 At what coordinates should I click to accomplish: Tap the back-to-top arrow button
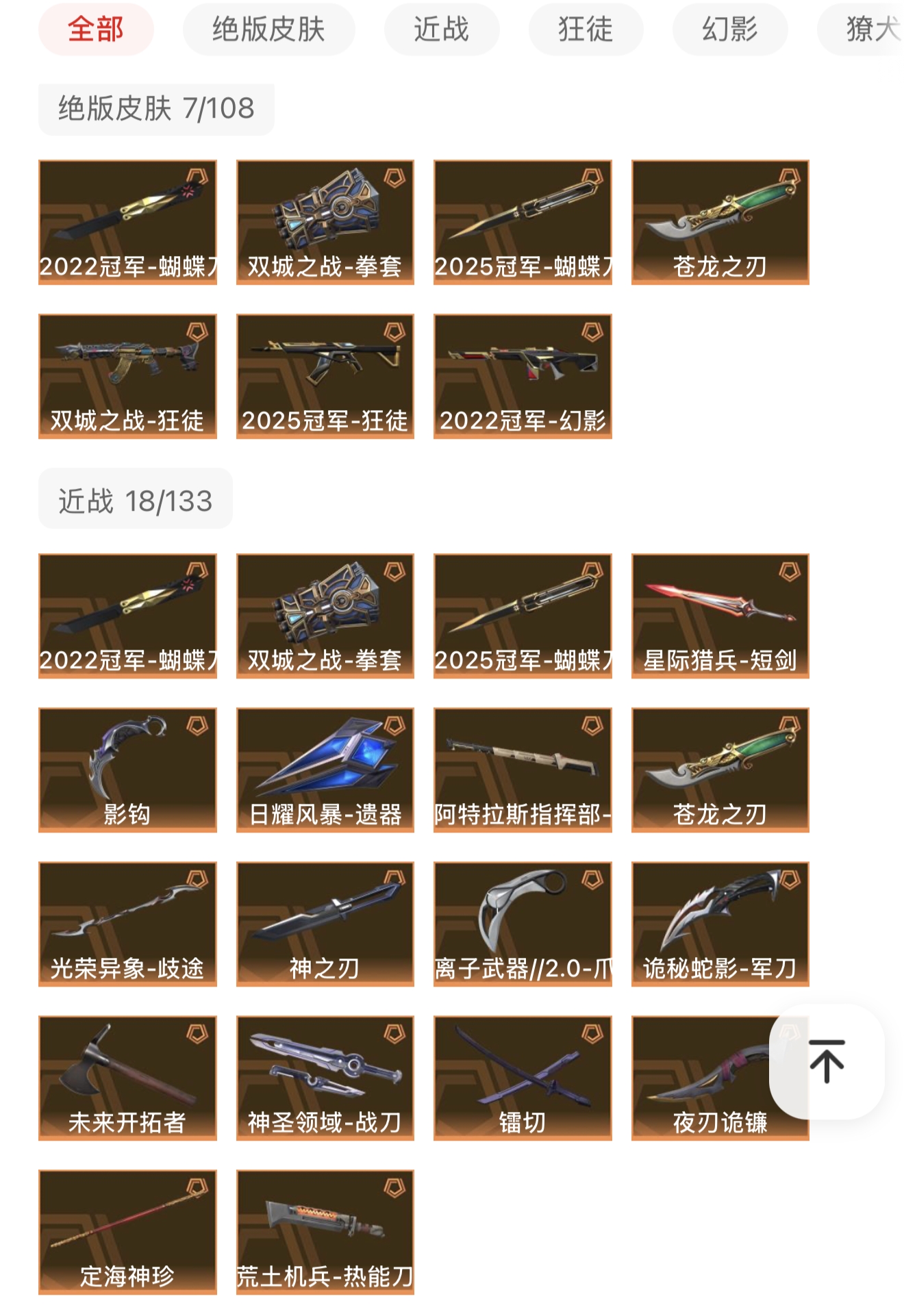tap(827, 1061)
